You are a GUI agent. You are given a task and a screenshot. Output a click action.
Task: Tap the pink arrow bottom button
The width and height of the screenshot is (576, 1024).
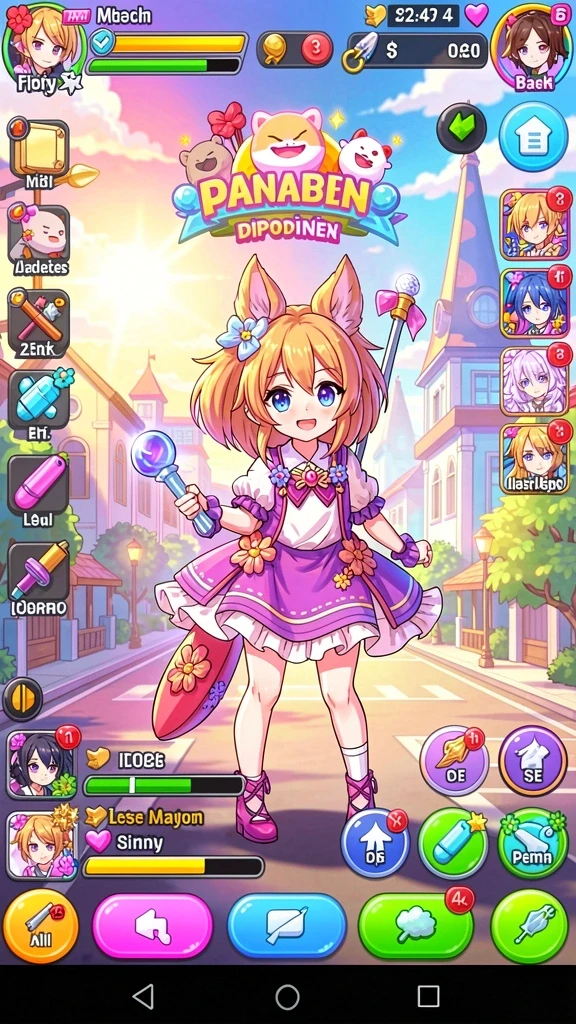[x=153, y=926]
